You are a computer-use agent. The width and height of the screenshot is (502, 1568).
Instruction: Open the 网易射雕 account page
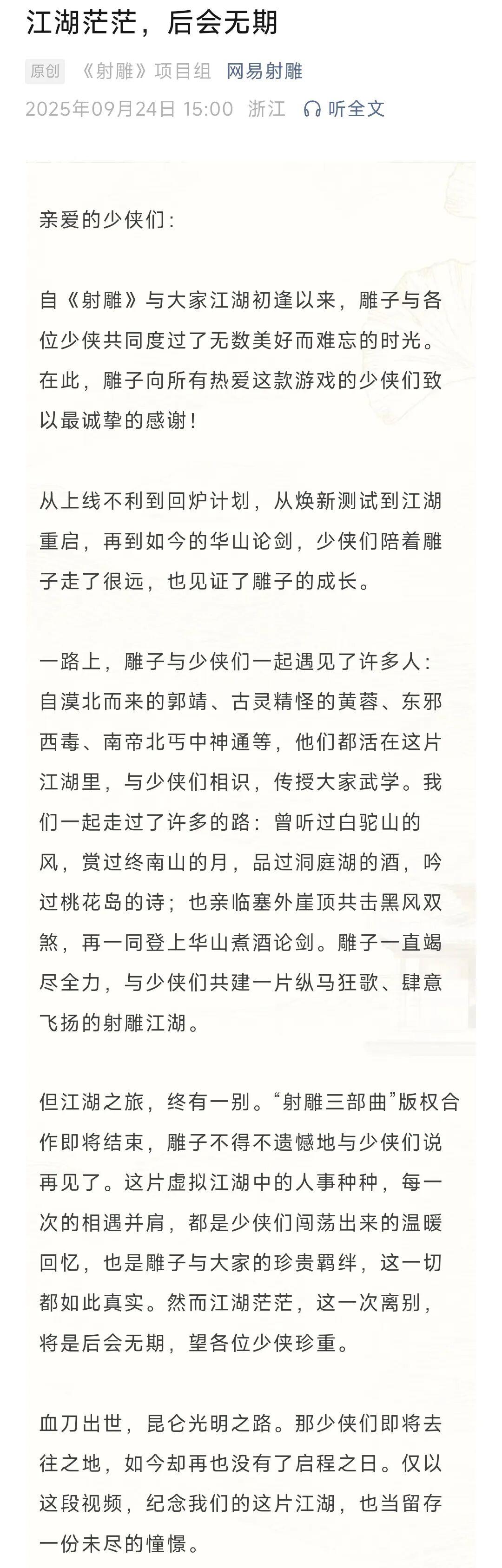pyautogui.click(x=264, y=71)
